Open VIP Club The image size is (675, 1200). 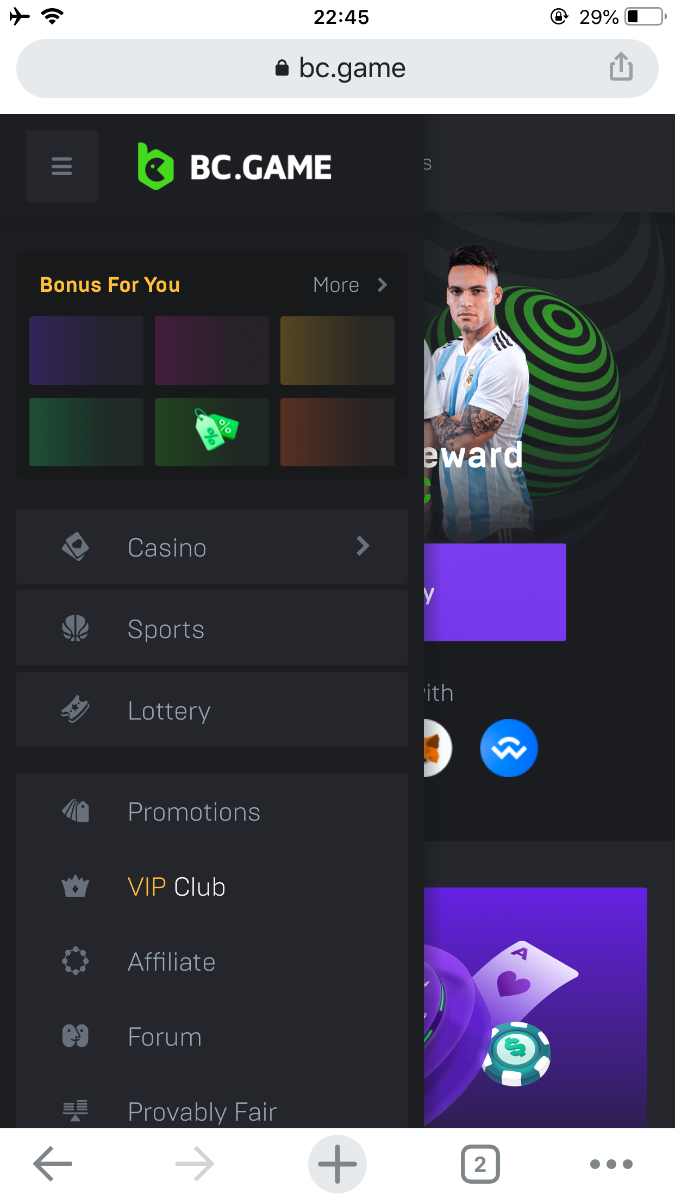pyautogui.click(x=176, y=887)
